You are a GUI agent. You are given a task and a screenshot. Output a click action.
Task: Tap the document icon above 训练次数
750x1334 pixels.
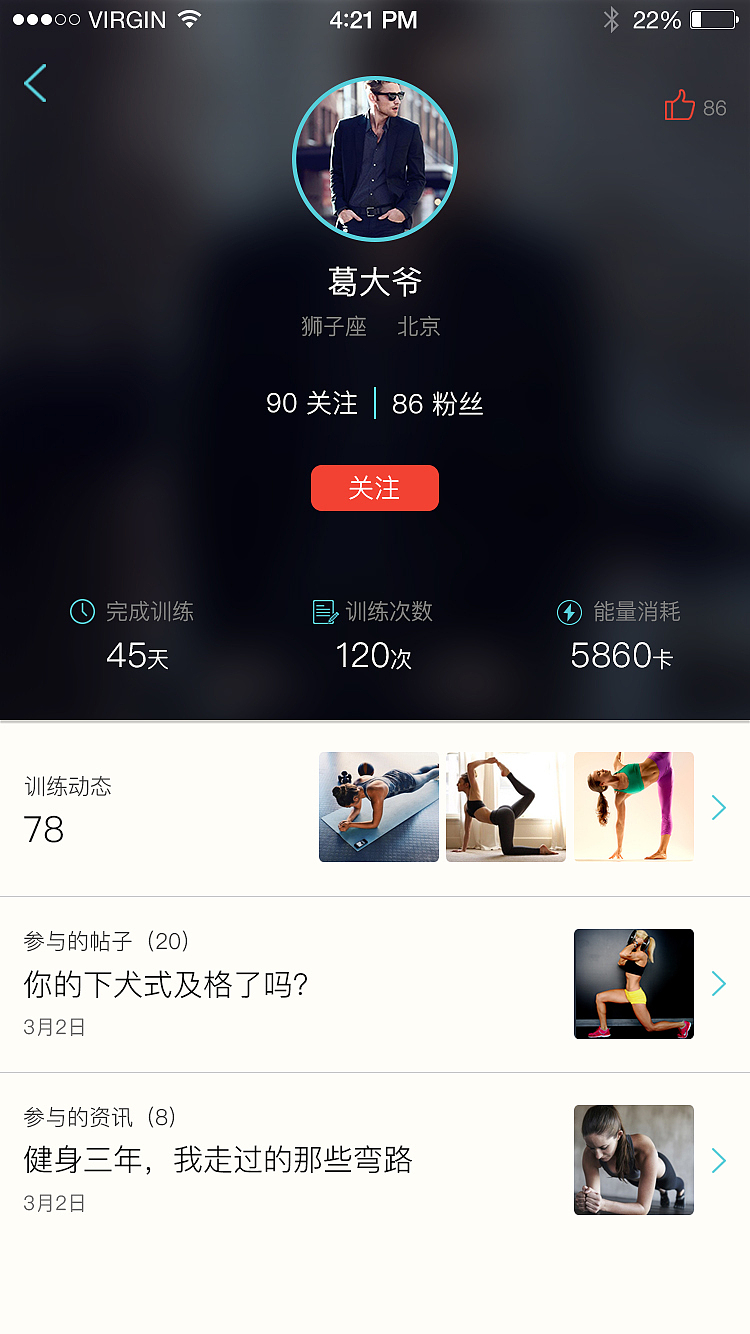click(325, 612)
